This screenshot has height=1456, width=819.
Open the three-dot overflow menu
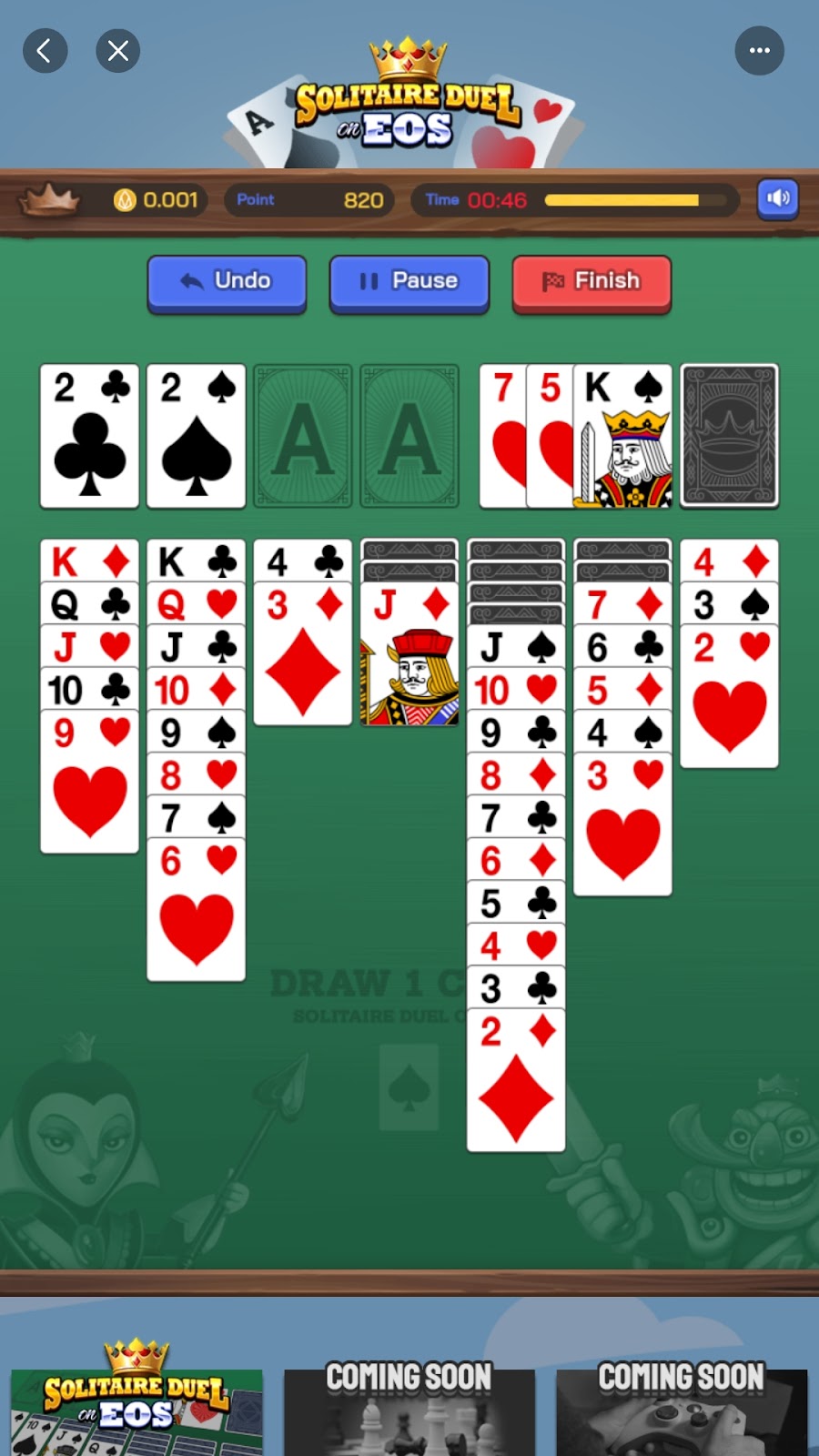759,51
